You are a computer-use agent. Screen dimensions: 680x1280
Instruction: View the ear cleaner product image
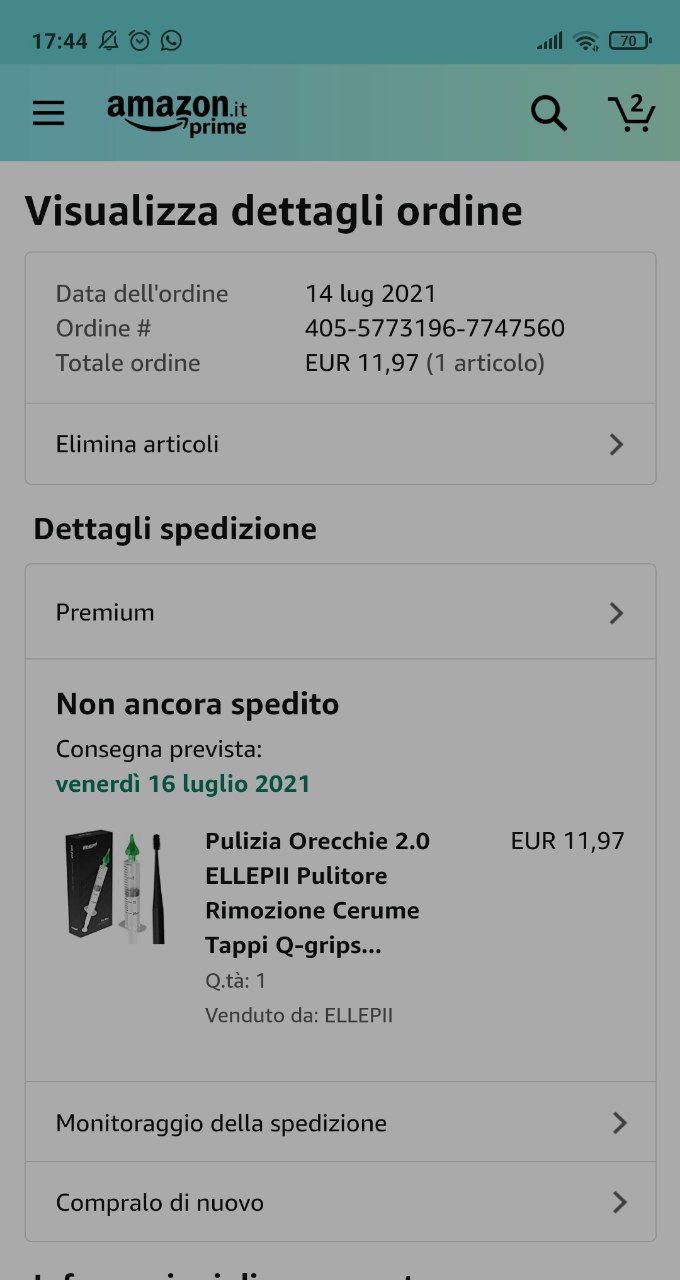(117, 888)
